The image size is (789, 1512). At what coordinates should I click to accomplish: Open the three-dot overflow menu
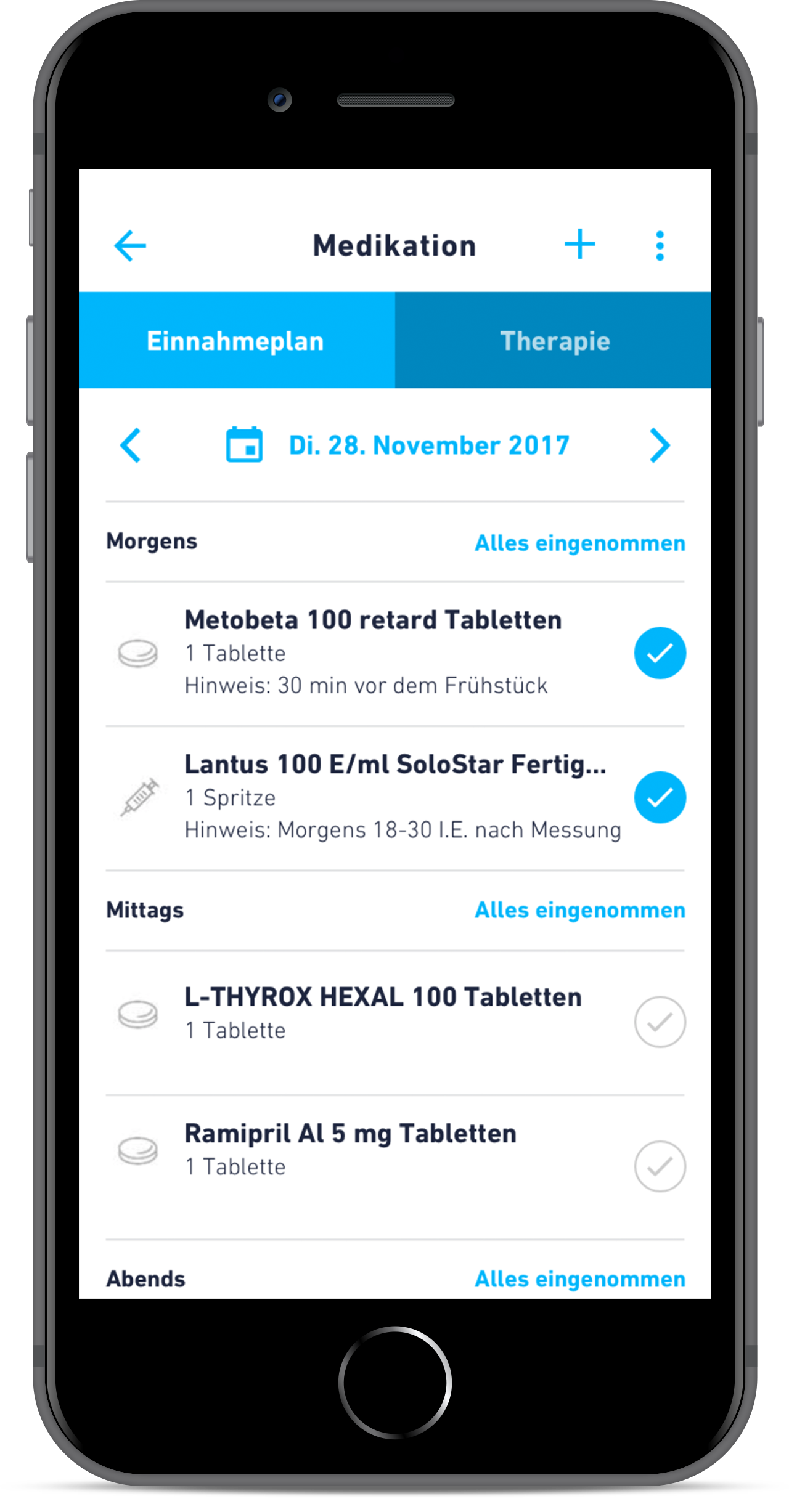click(660, 246)
